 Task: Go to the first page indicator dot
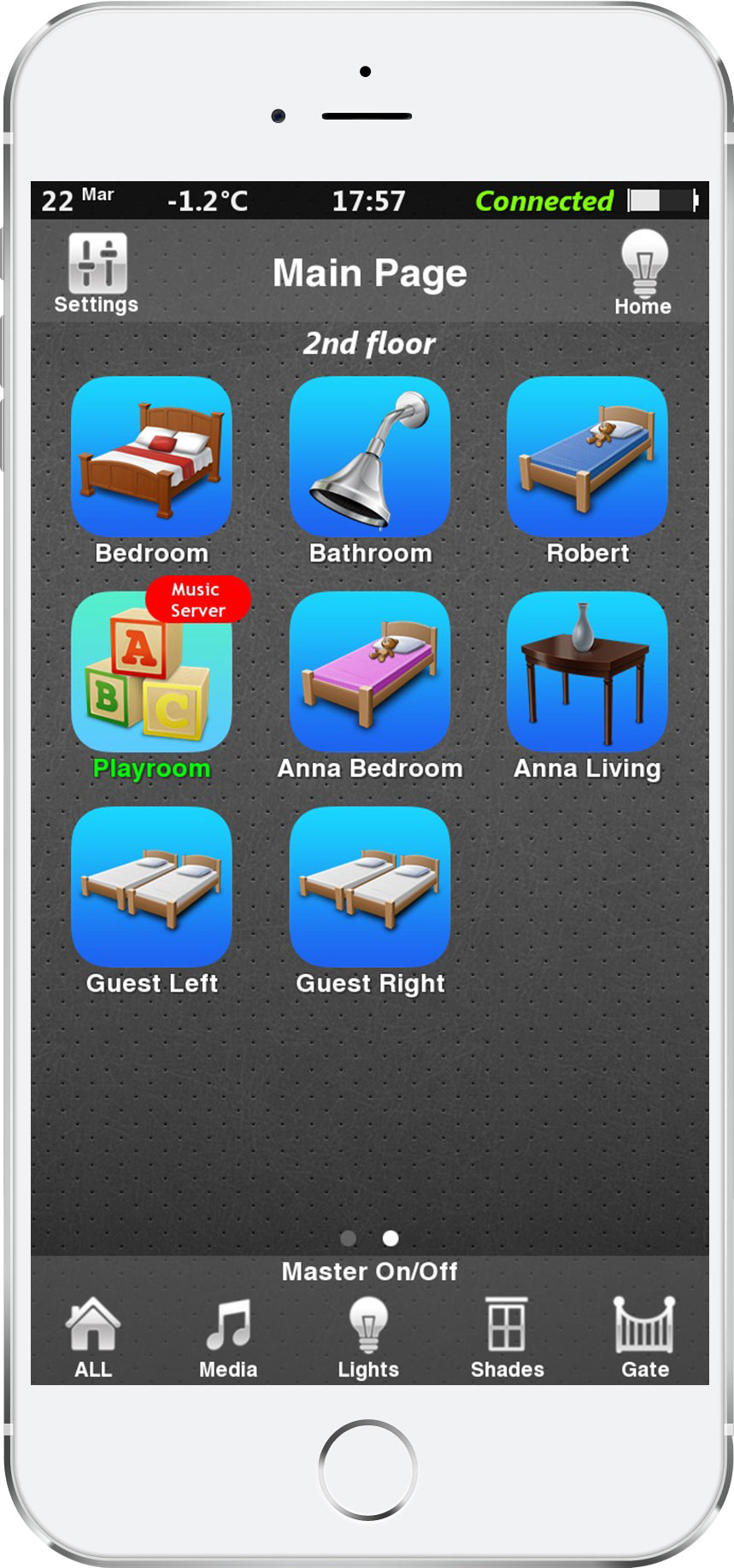click(349, 1238)
